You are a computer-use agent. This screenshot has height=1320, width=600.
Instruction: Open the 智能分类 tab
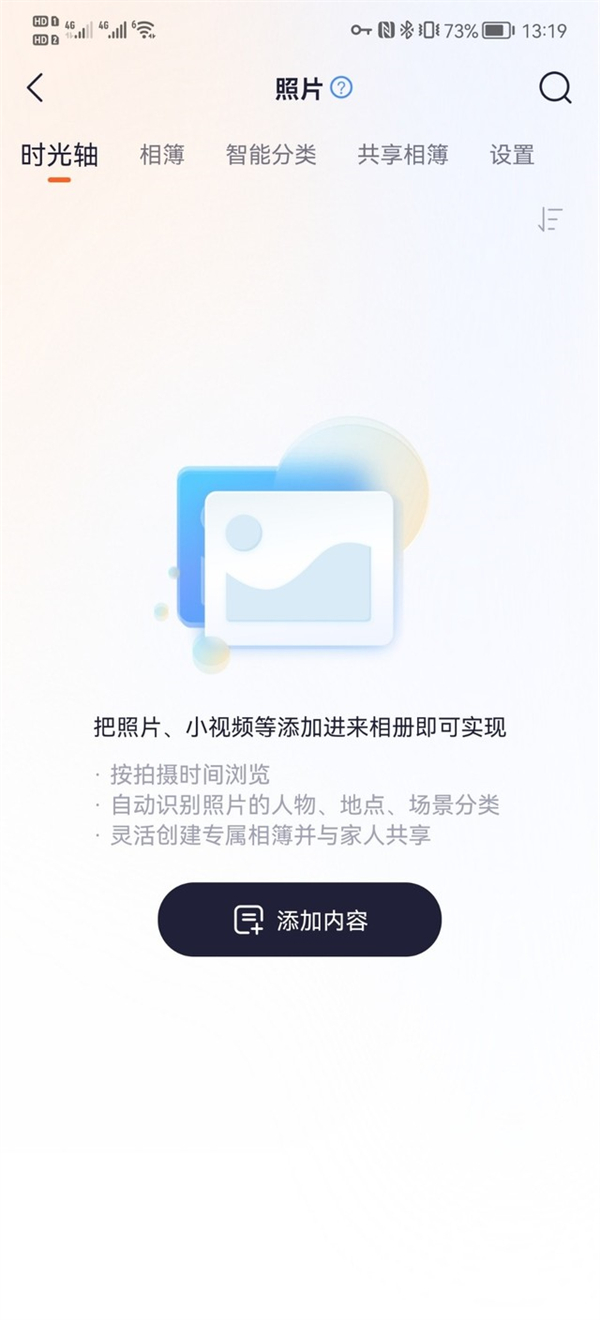coord(271,155)
